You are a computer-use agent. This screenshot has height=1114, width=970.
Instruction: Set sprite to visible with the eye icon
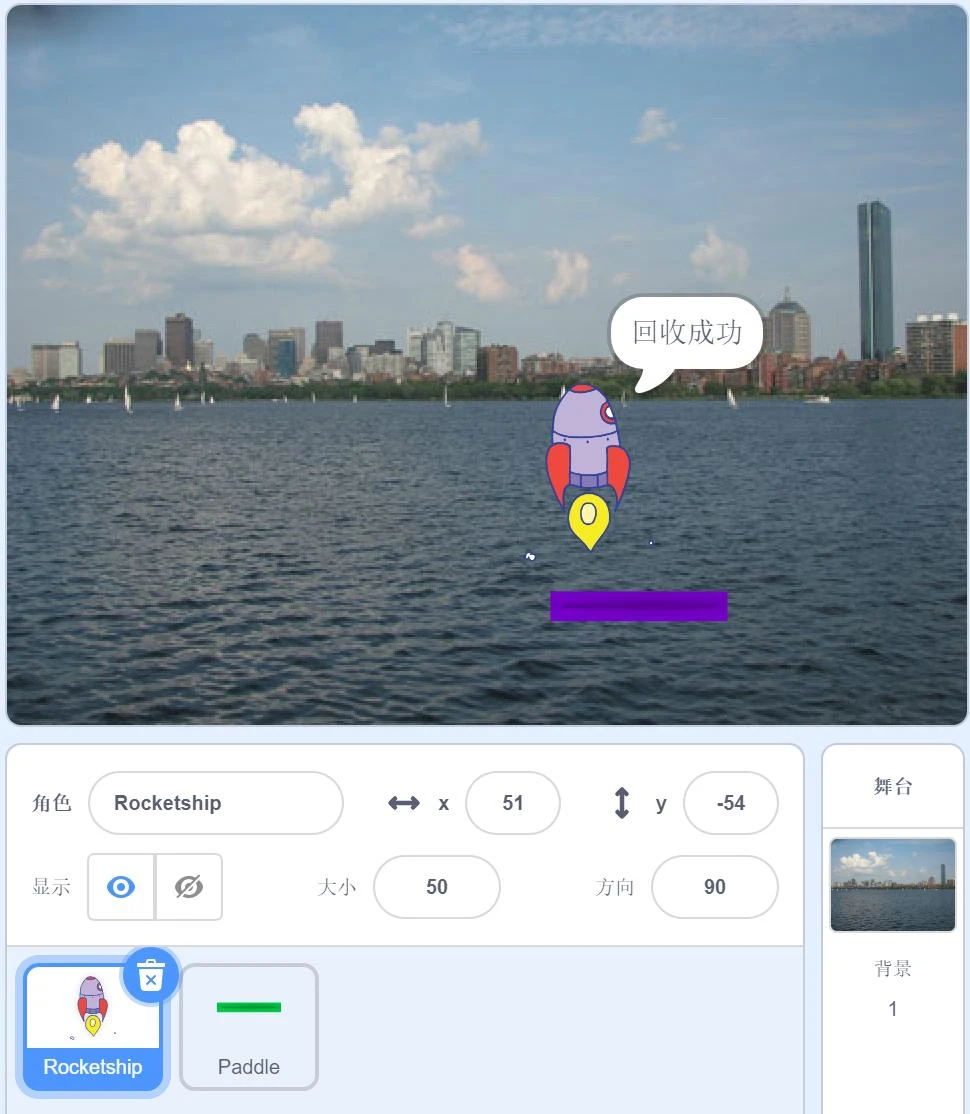click(x=121, y=887)
